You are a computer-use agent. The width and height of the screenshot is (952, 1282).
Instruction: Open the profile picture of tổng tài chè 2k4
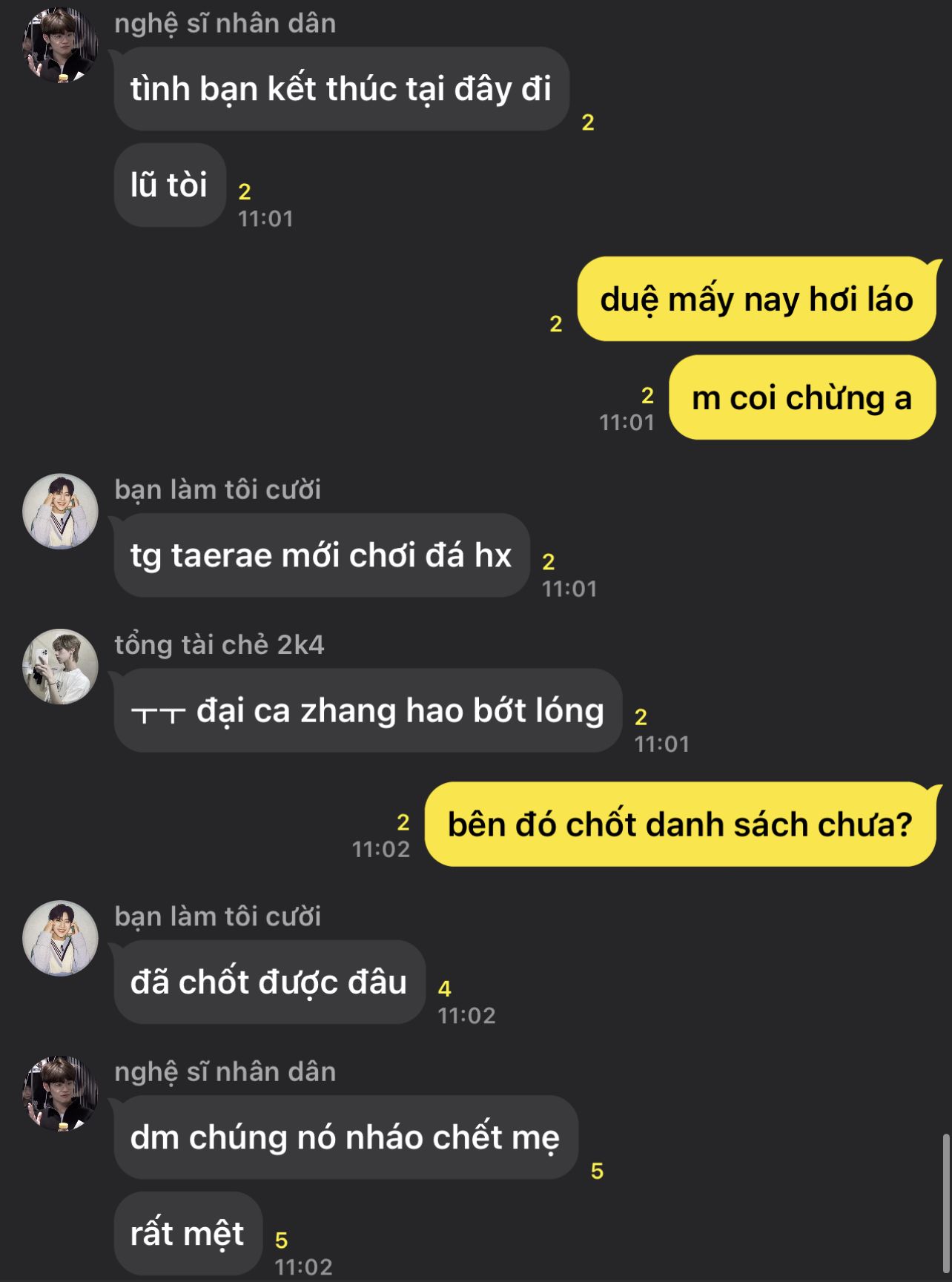pyautogui.click(x=60, y=667)
